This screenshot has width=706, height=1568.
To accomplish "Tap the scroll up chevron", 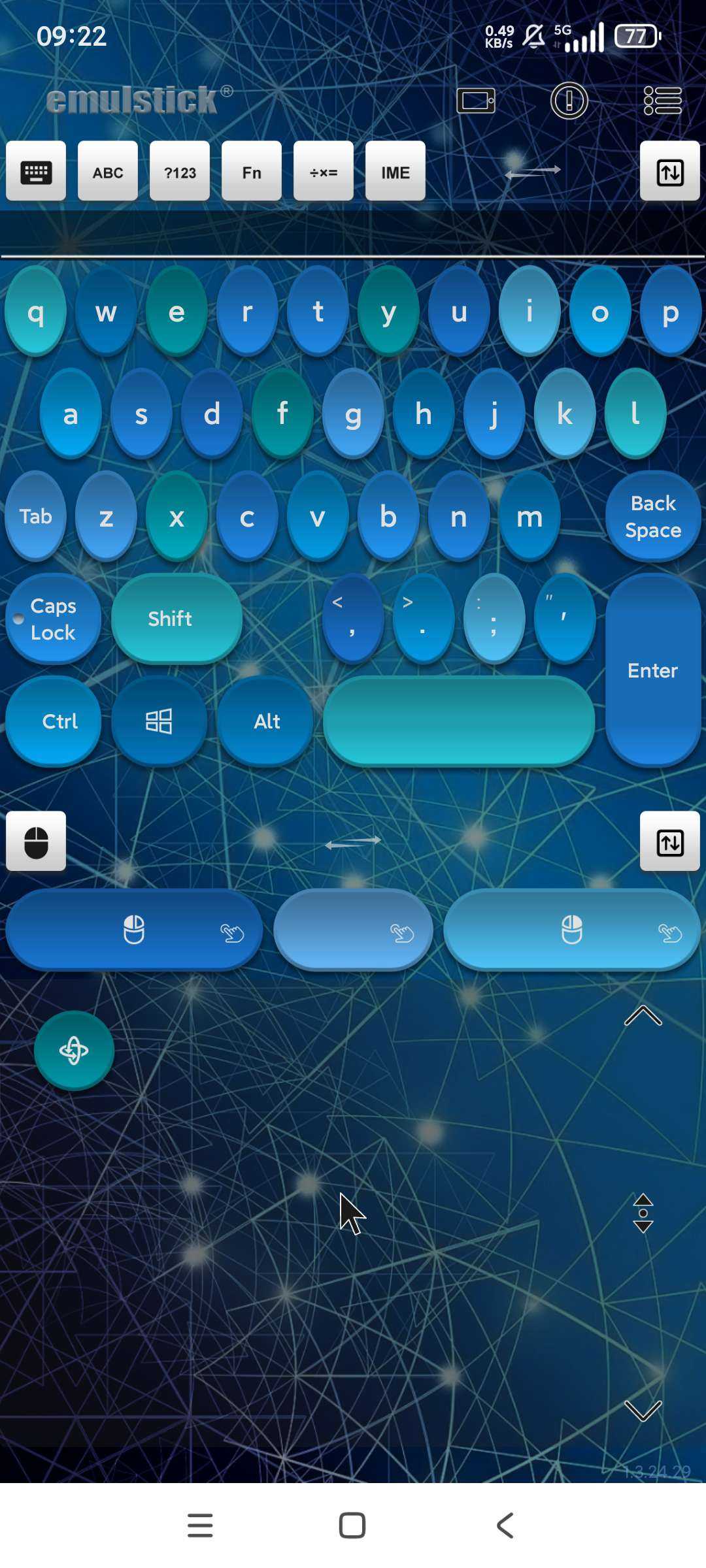I will [x=643, y=1016].
